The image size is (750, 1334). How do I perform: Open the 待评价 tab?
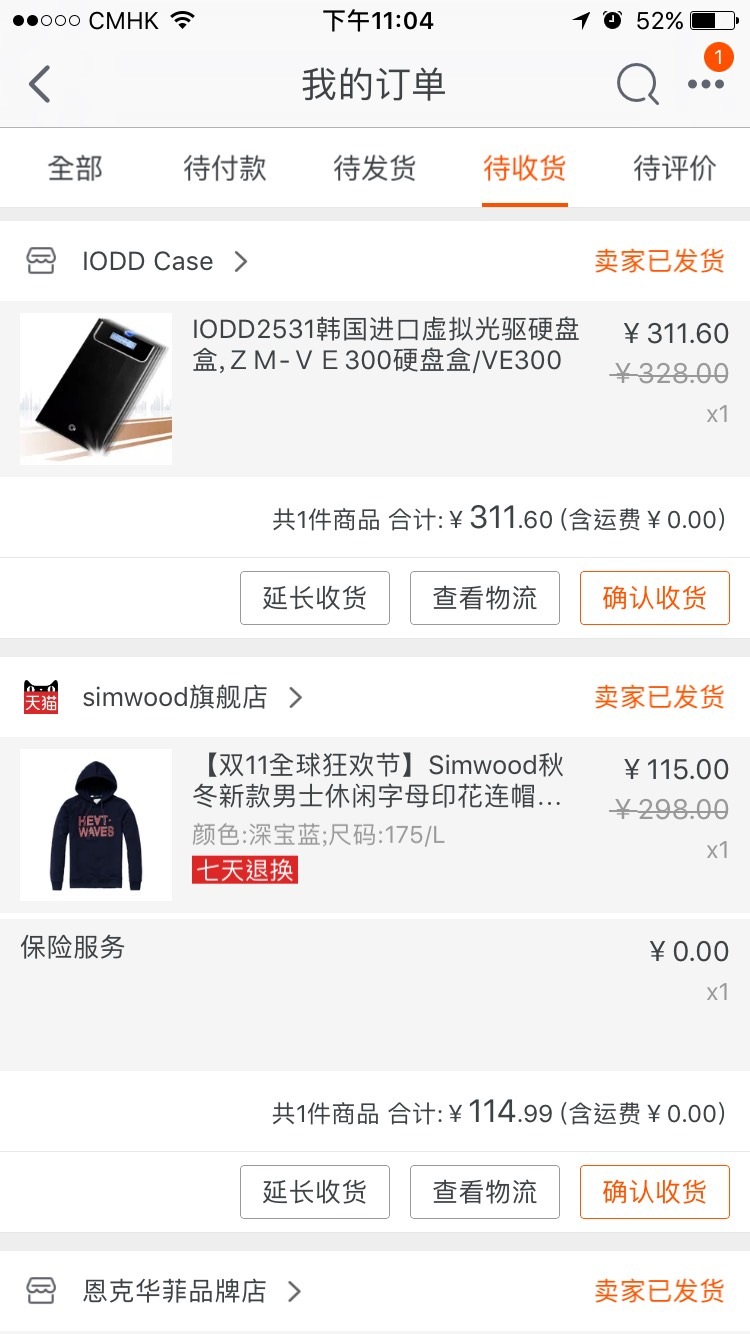point(675,168)
